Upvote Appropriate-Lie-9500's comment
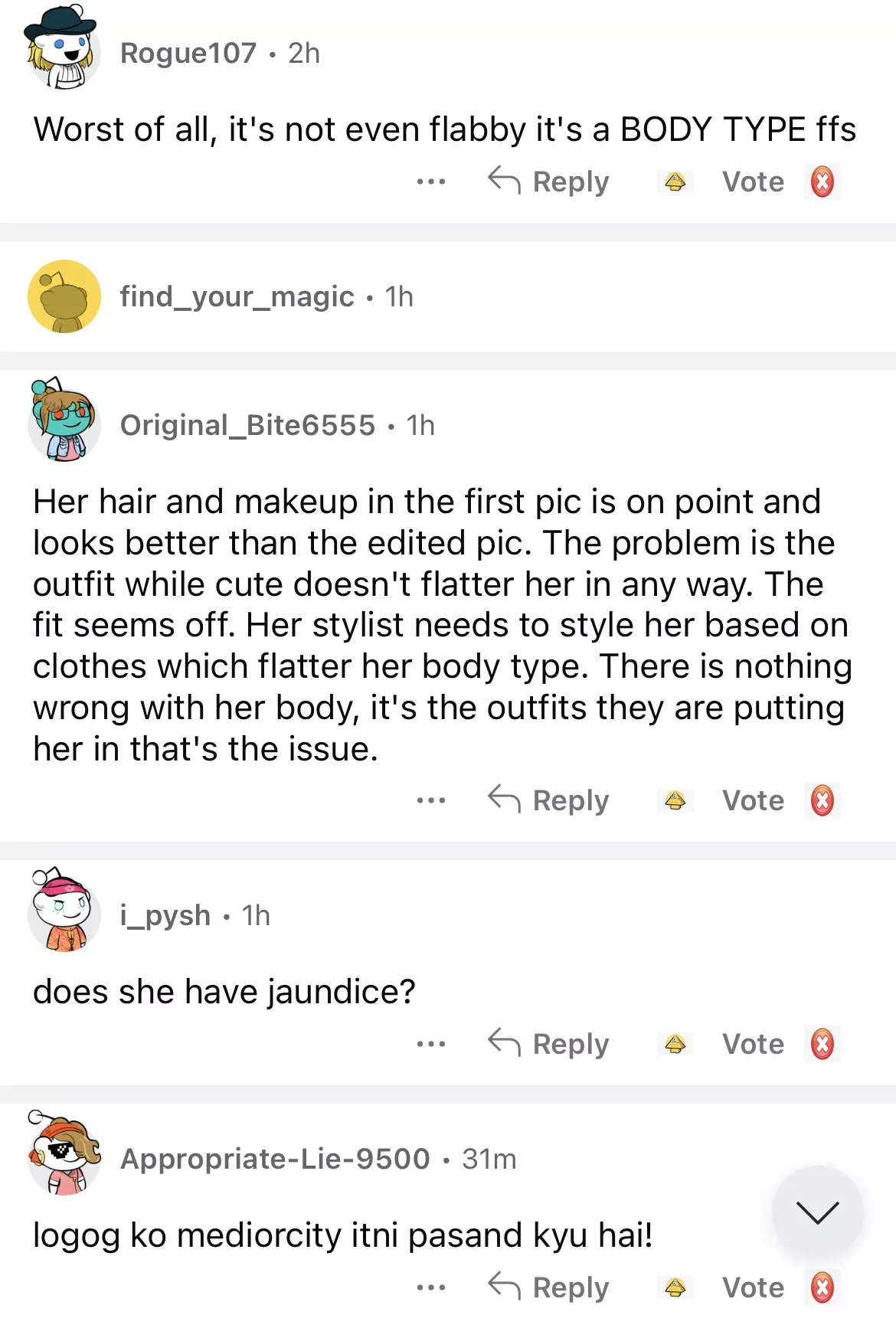Image resolution: width=896 pixels, height=1328 pixels. point(675,1287)
